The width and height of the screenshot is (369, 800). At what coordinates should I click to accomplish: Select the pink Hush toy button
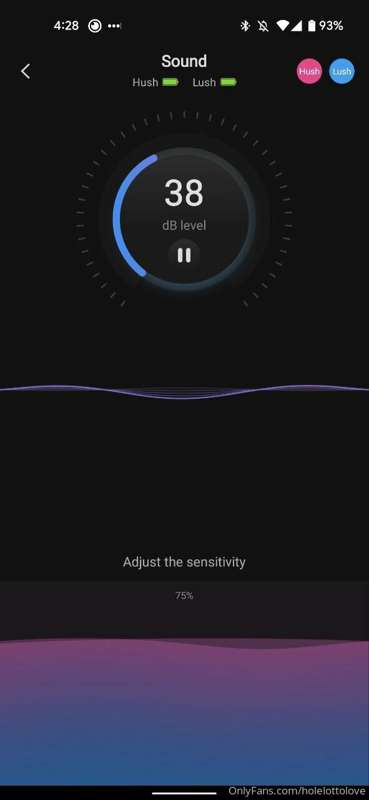[x=309, y=71]
